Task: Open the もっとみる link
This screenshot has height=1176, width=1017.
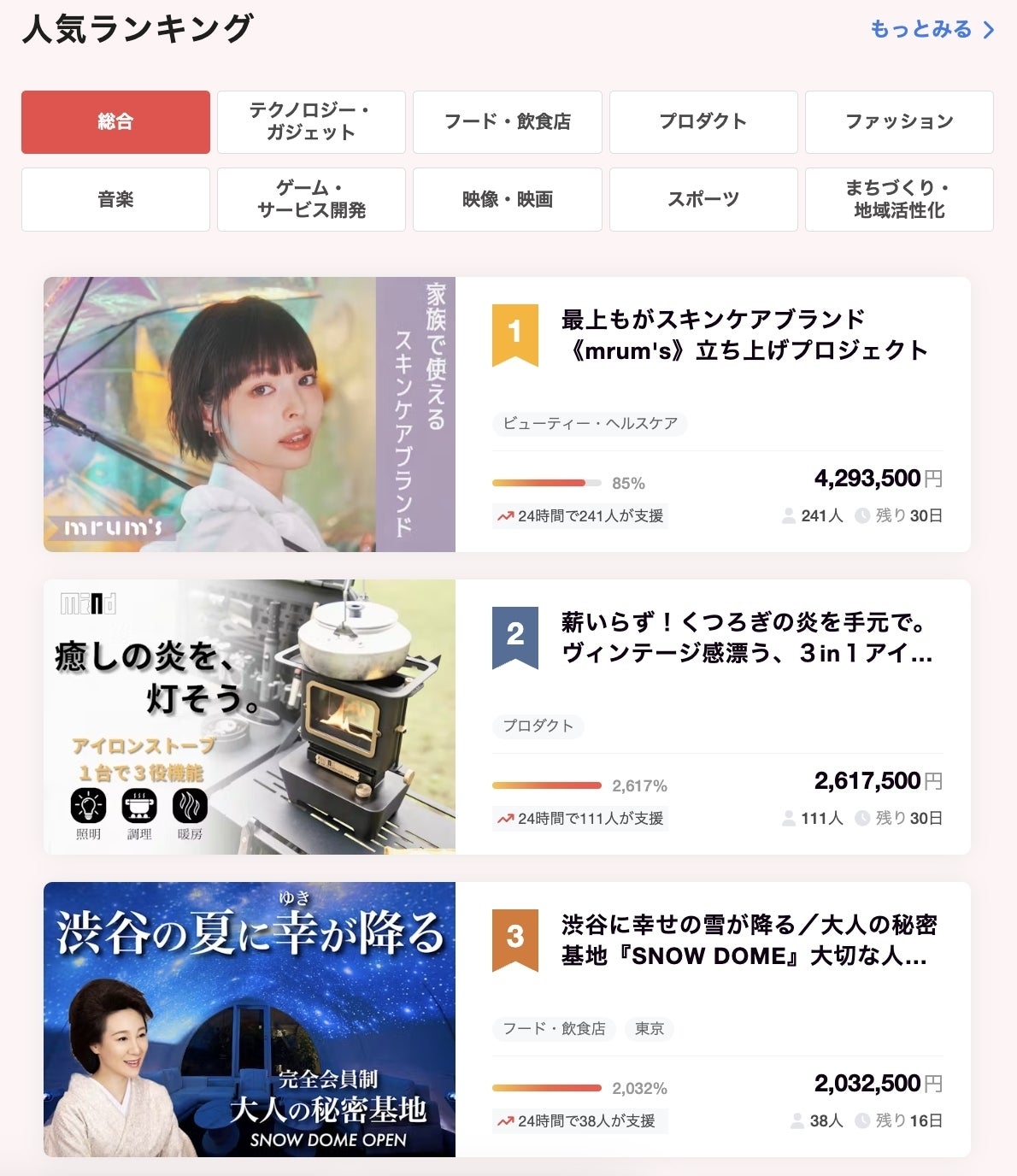Action: tap(931, 30)
